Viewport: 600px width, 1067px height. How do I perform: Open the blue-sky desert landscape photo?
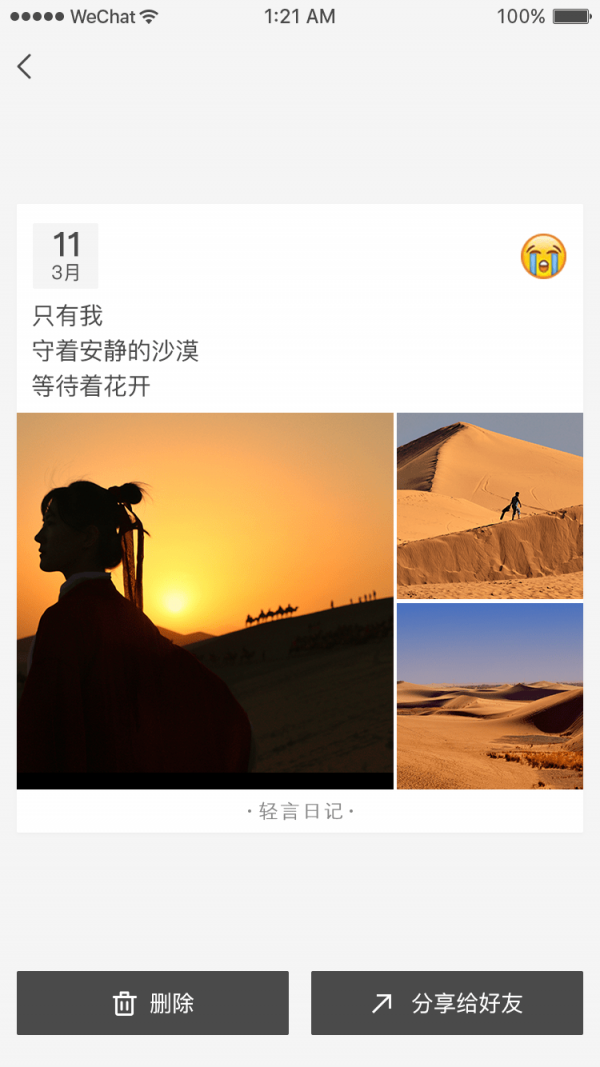coord(490,696)
